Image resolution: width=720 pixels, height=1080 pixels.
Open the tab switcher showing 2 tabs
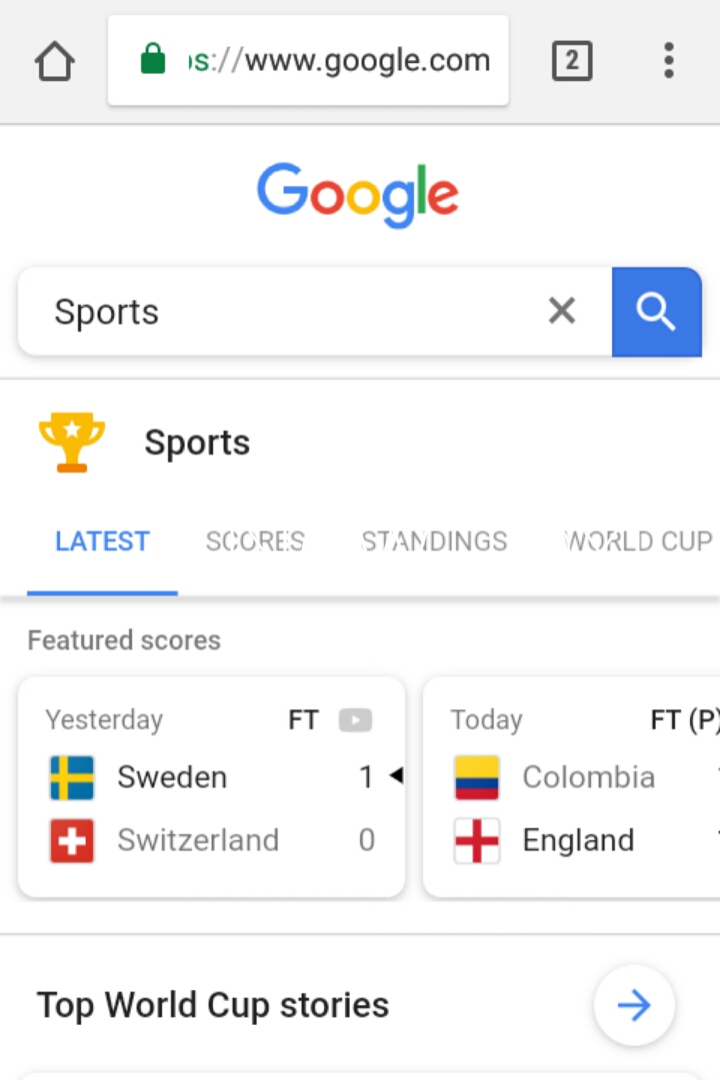(x=572, y=61)
